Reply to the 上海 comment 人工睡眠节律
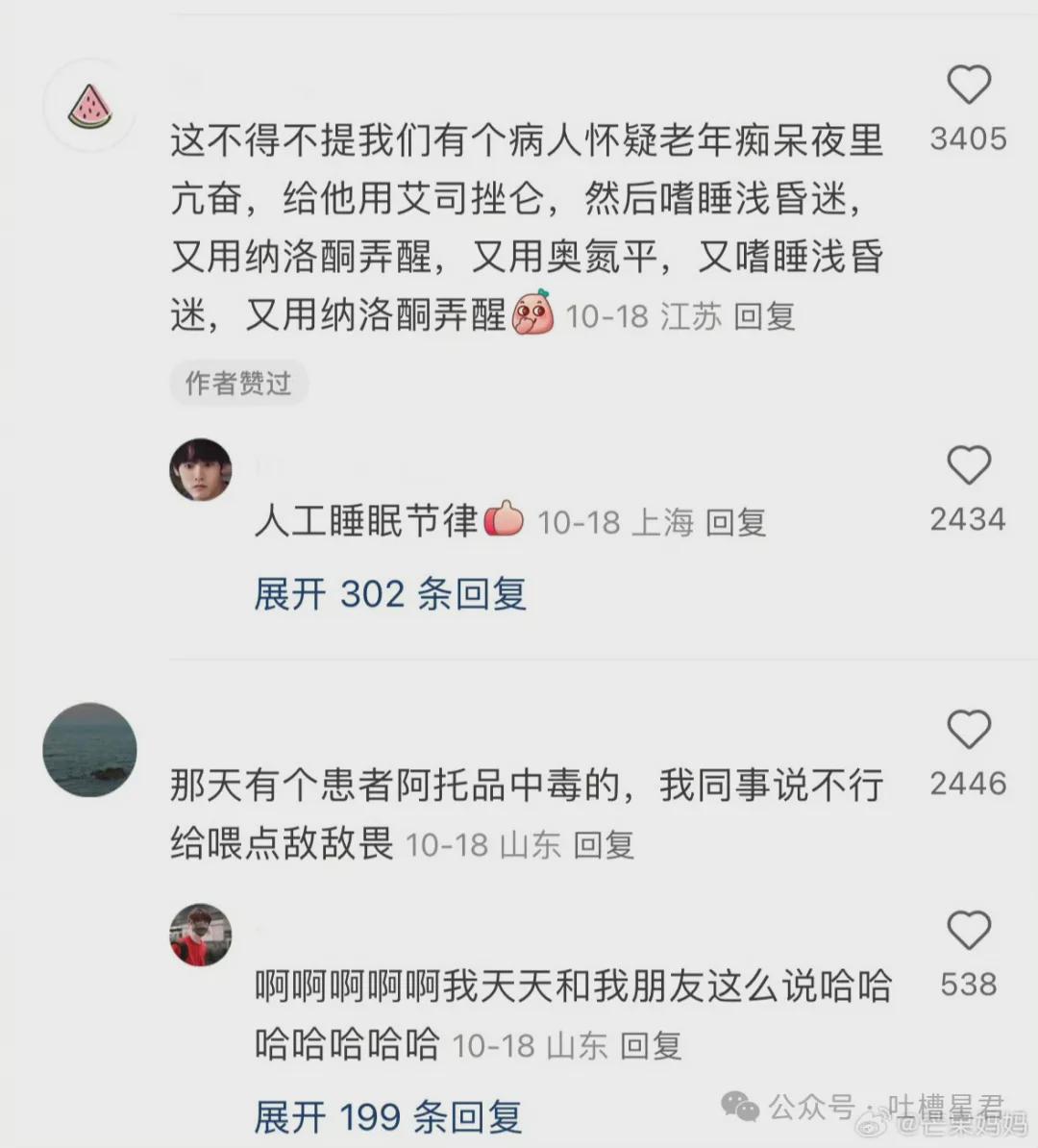 pyautogui.click(x=735, y=523)
